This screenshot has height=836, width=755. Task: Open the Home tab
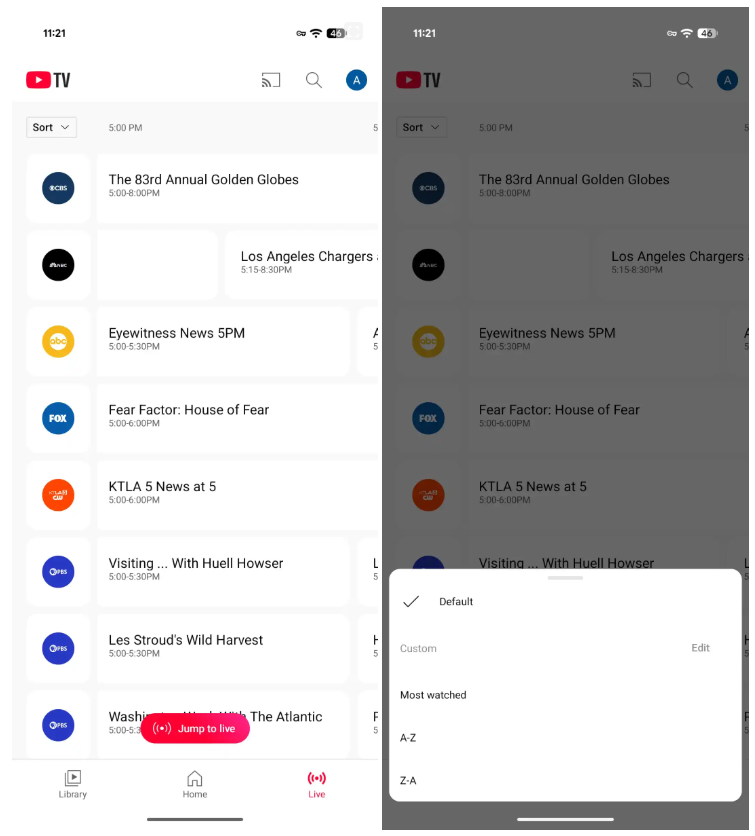tap(194, 785)
